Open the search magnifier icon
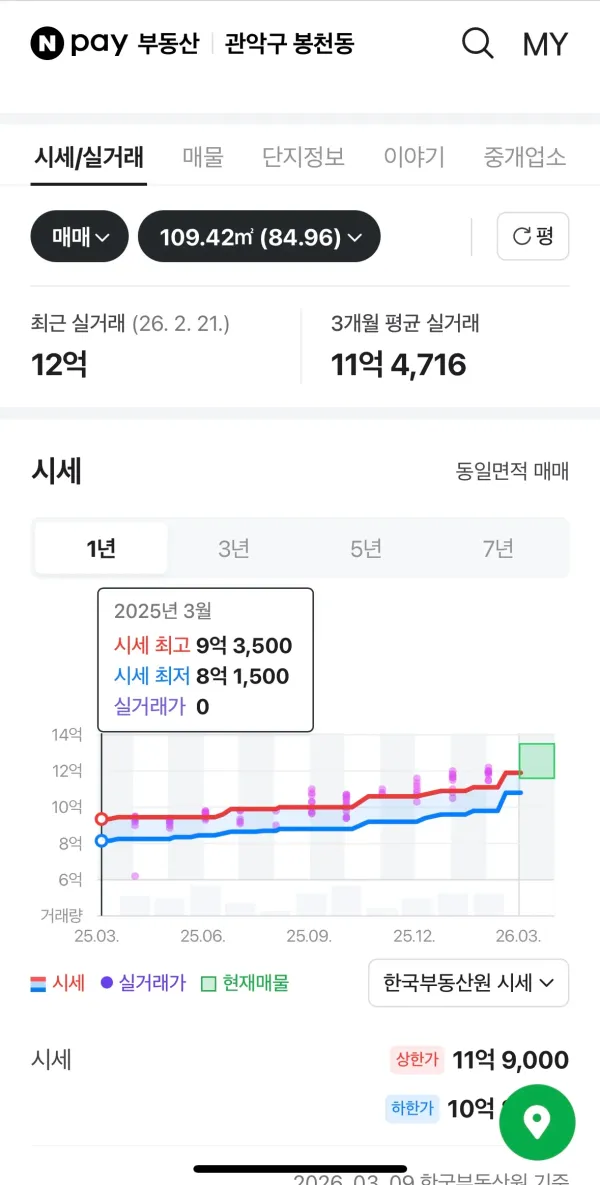 pos(478,44)
